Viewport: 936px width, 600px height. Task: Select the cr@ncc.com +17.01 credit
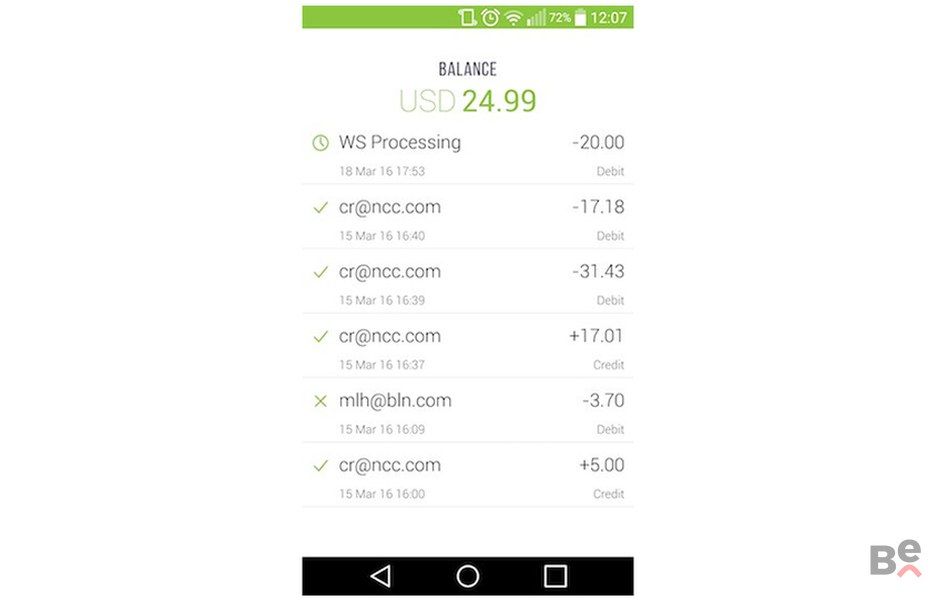(x=467, y=347)
